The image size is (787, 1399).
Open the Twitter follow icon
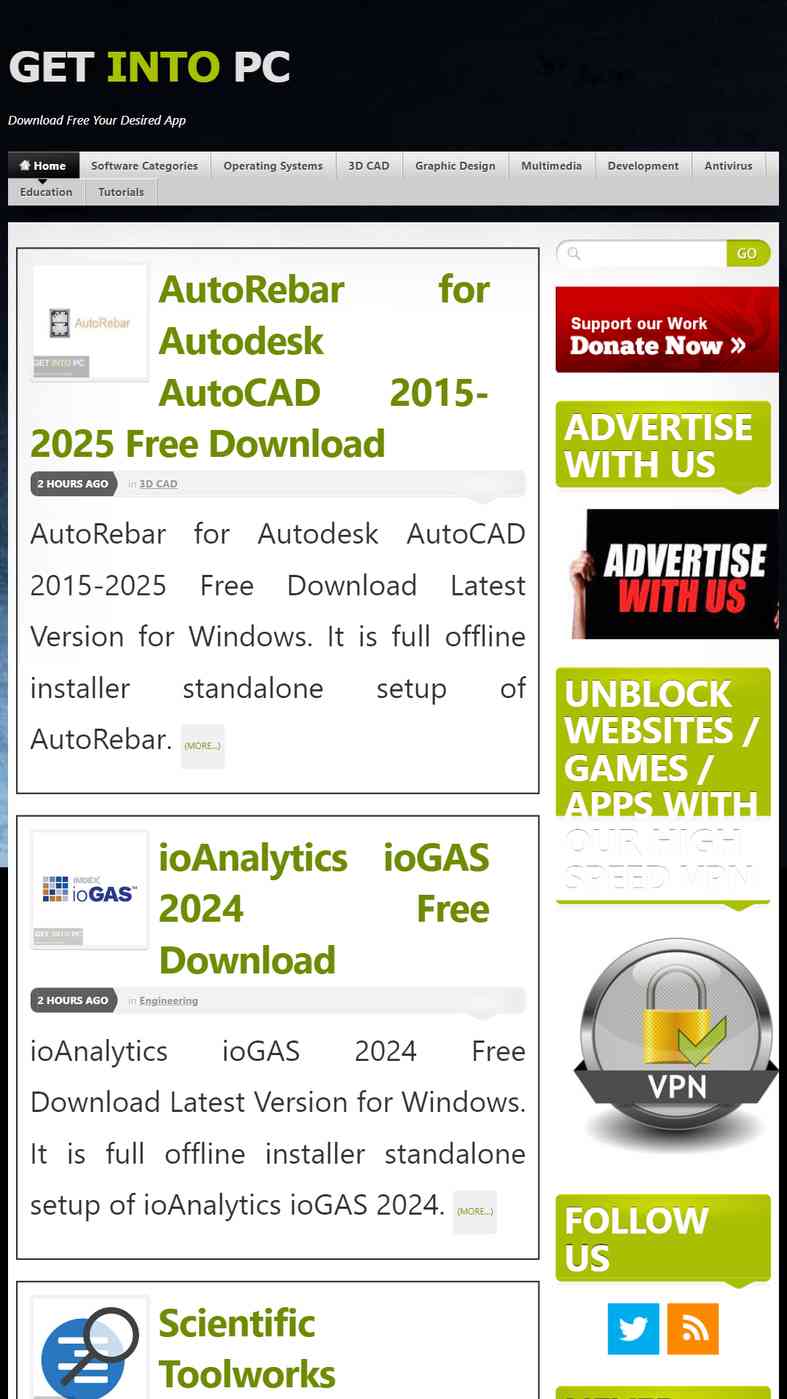633,1329
